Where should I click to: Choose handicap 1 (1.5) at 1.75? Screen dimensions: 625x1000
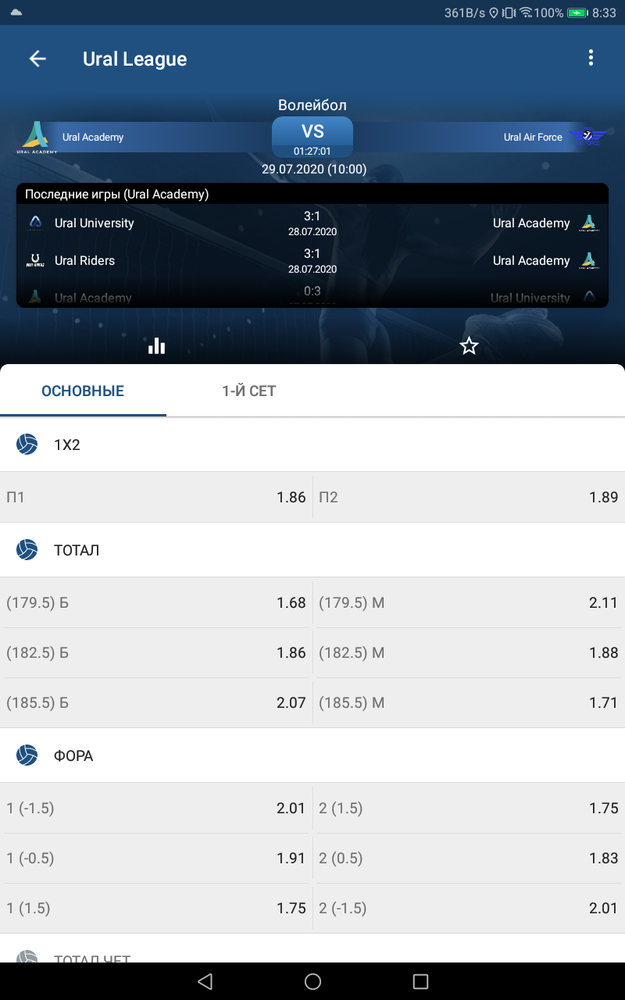pyautogui.click(x=156, y=908)
